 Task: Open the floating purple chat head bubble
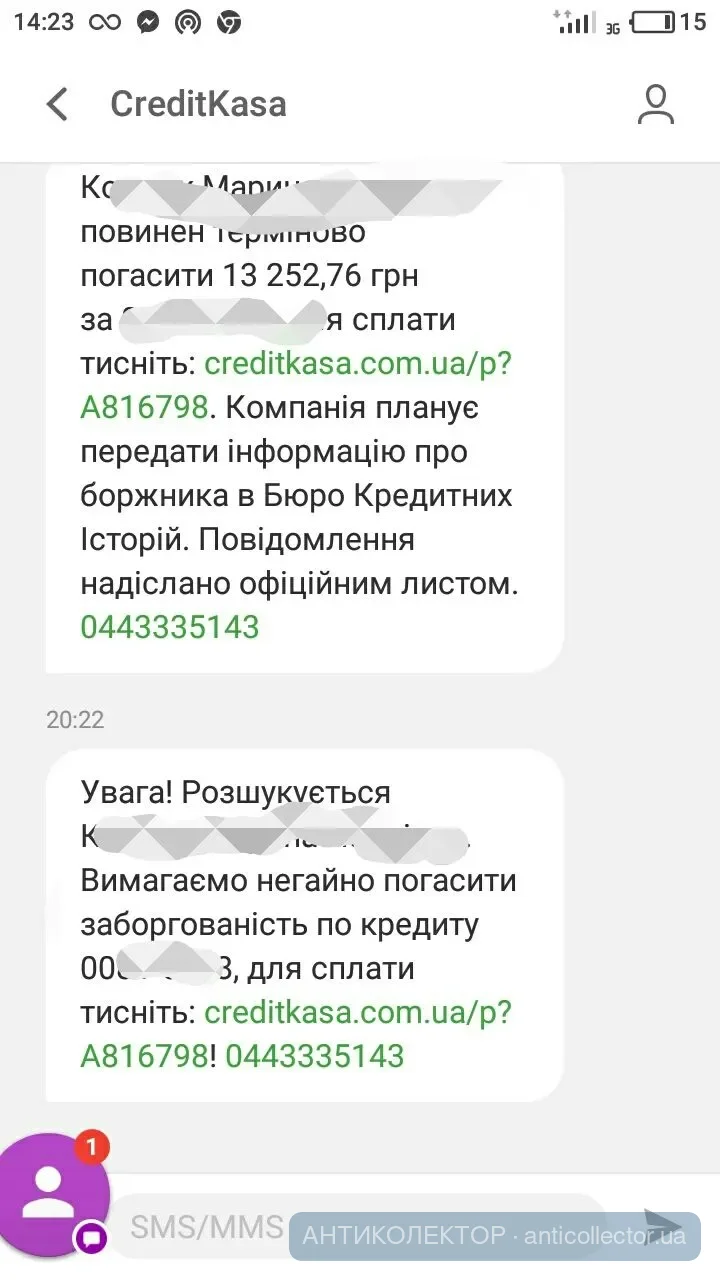[x=50, y=1195]
